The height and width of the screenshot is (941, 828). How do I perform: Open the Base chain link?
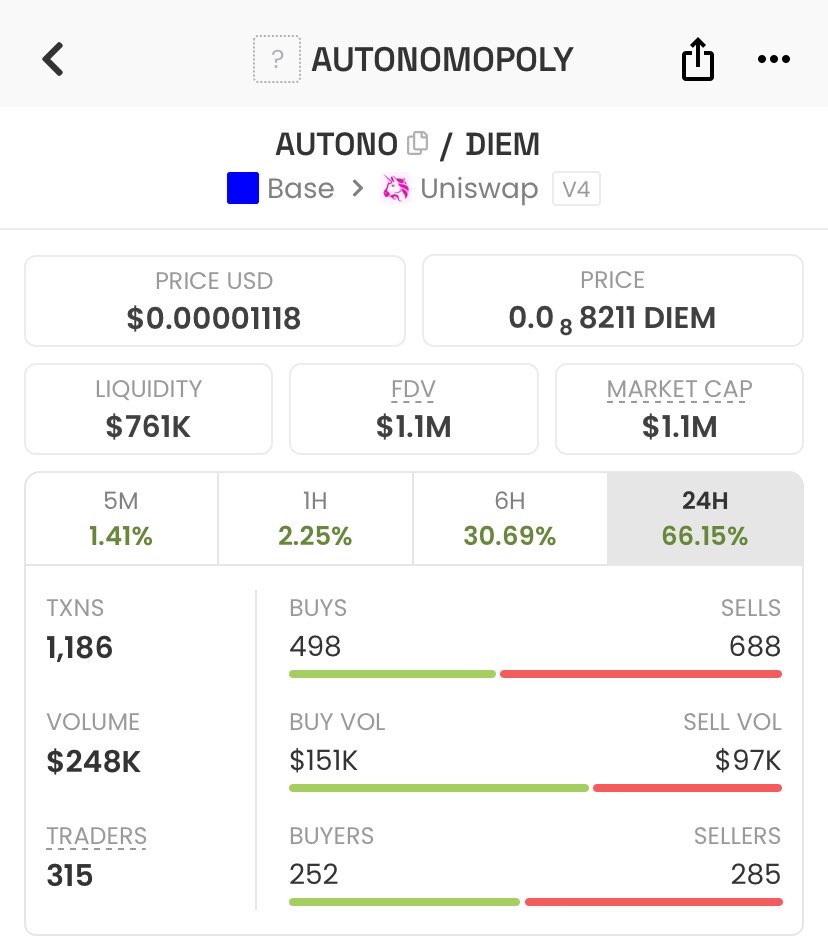(x=281, y=188)
